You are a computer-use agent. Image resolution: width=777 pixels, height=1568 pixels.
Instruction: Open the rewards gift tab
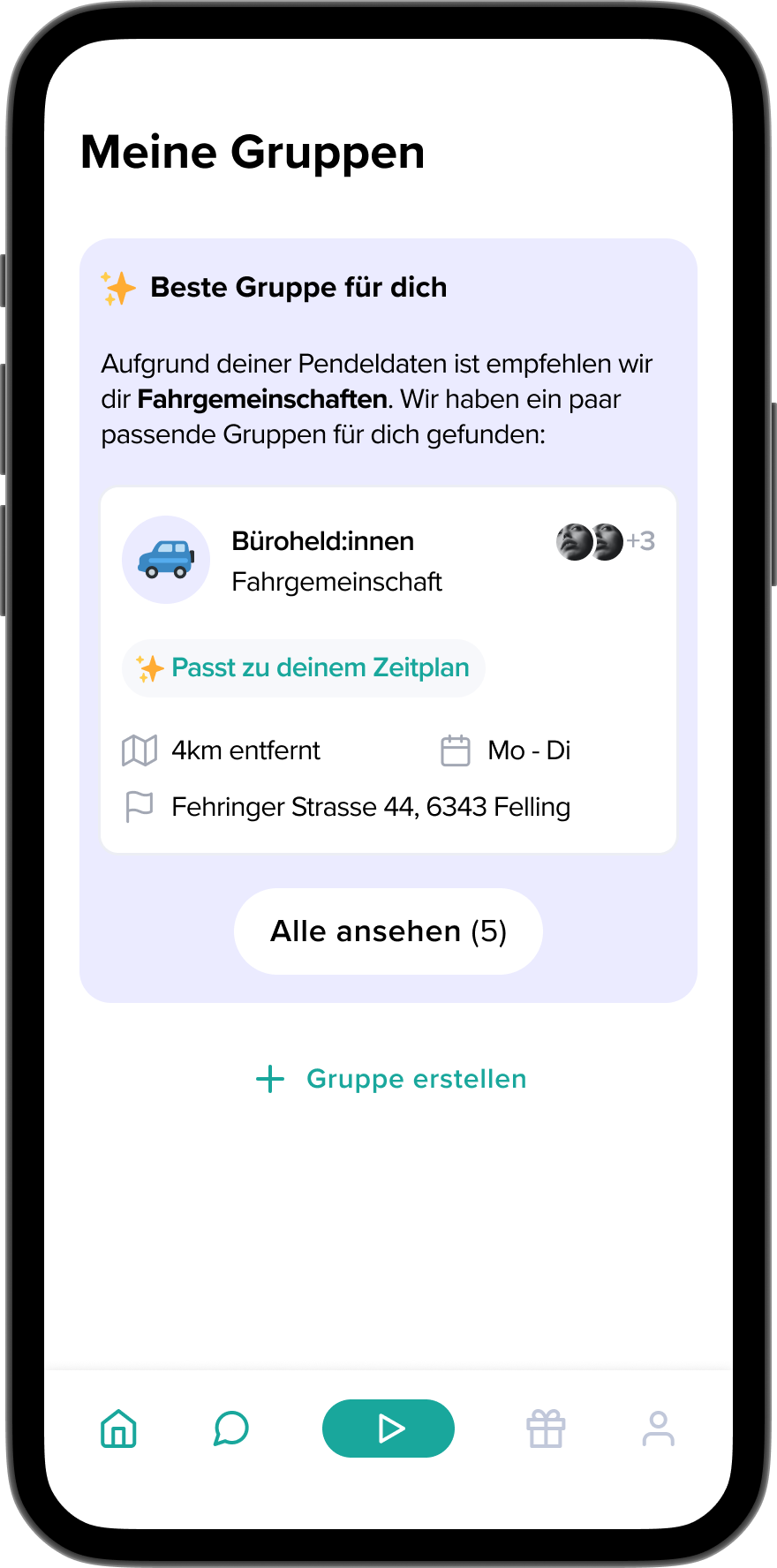point(546,1429)
